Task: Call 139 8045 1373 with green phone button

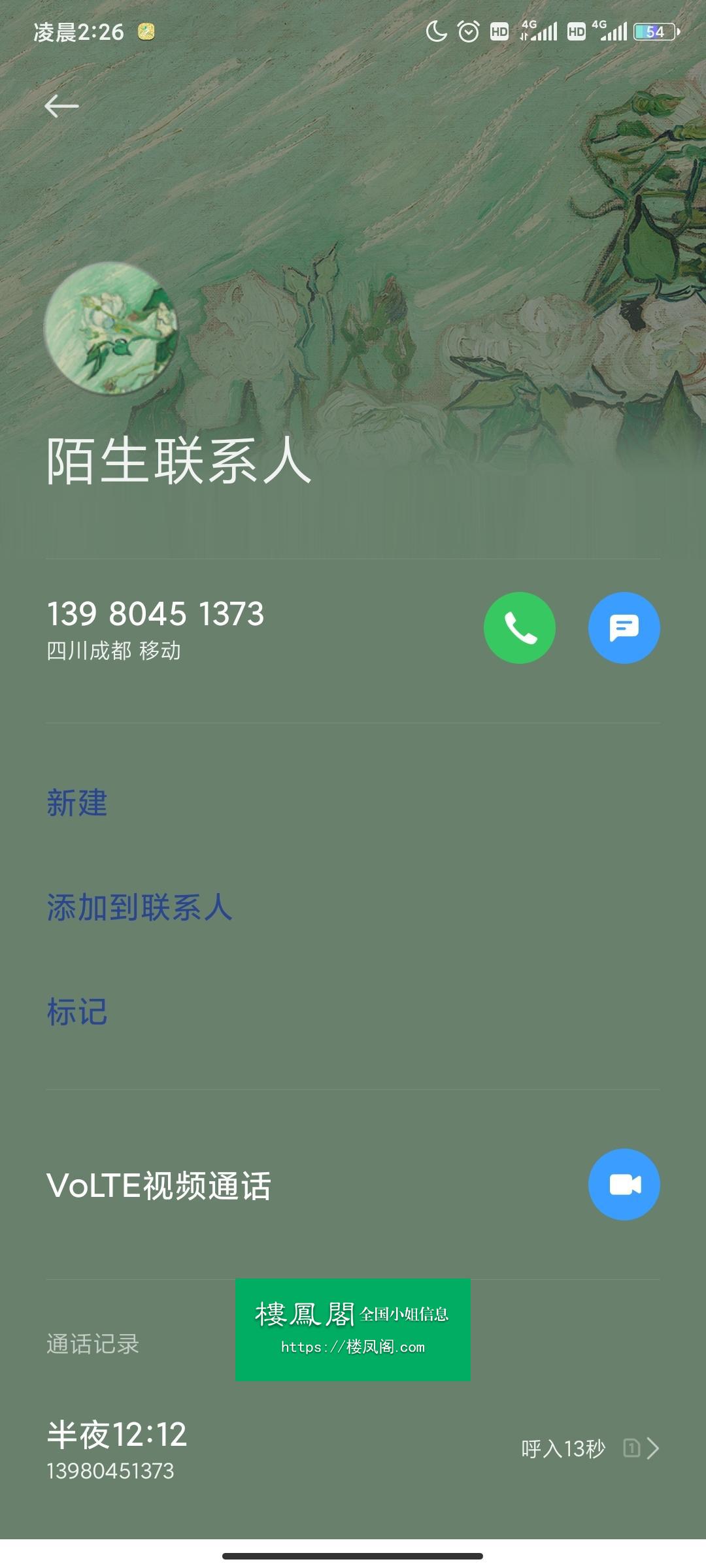Action: [519, 628]
